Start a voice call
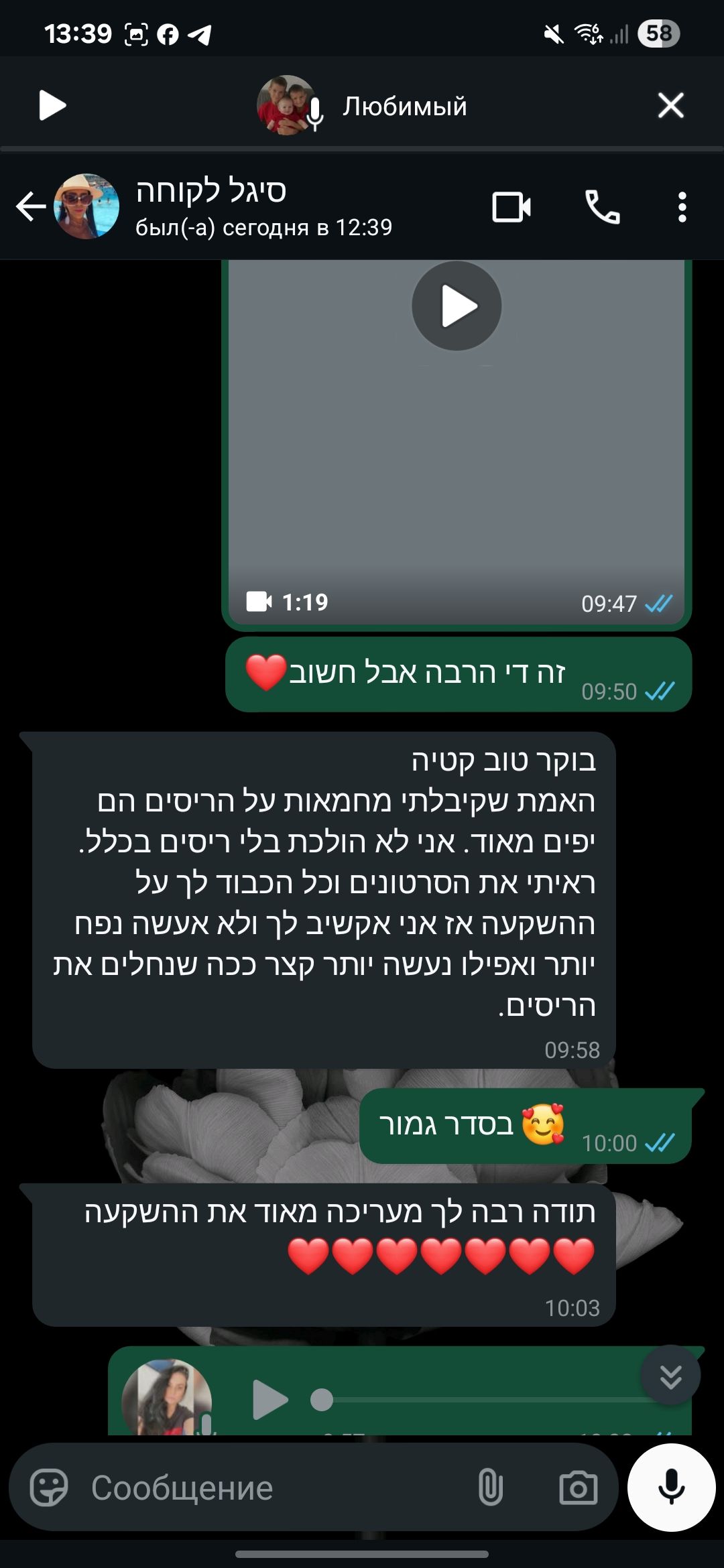This screenshot has height=1568, width=724. (602, 207)
